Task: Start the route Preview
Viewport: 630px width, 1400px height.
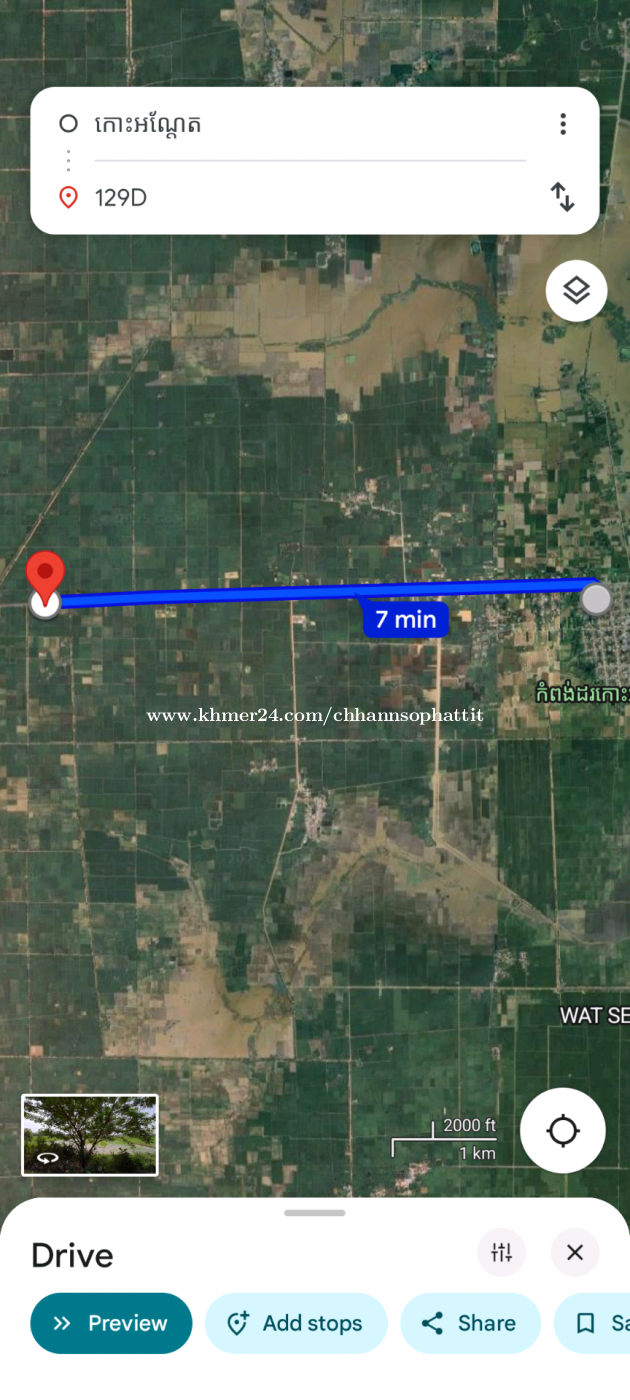Action: tap(111, 1323)
